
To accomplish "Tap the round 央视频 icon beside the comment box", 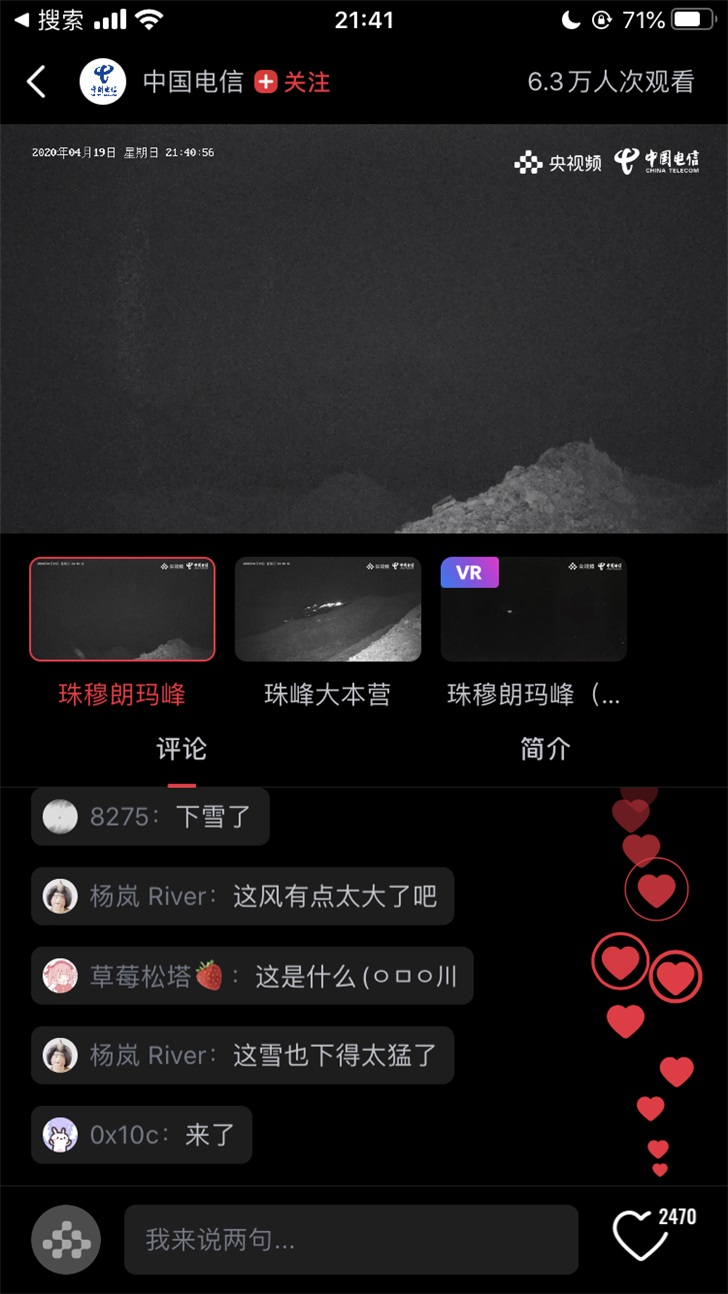I will click(66, 1240).
